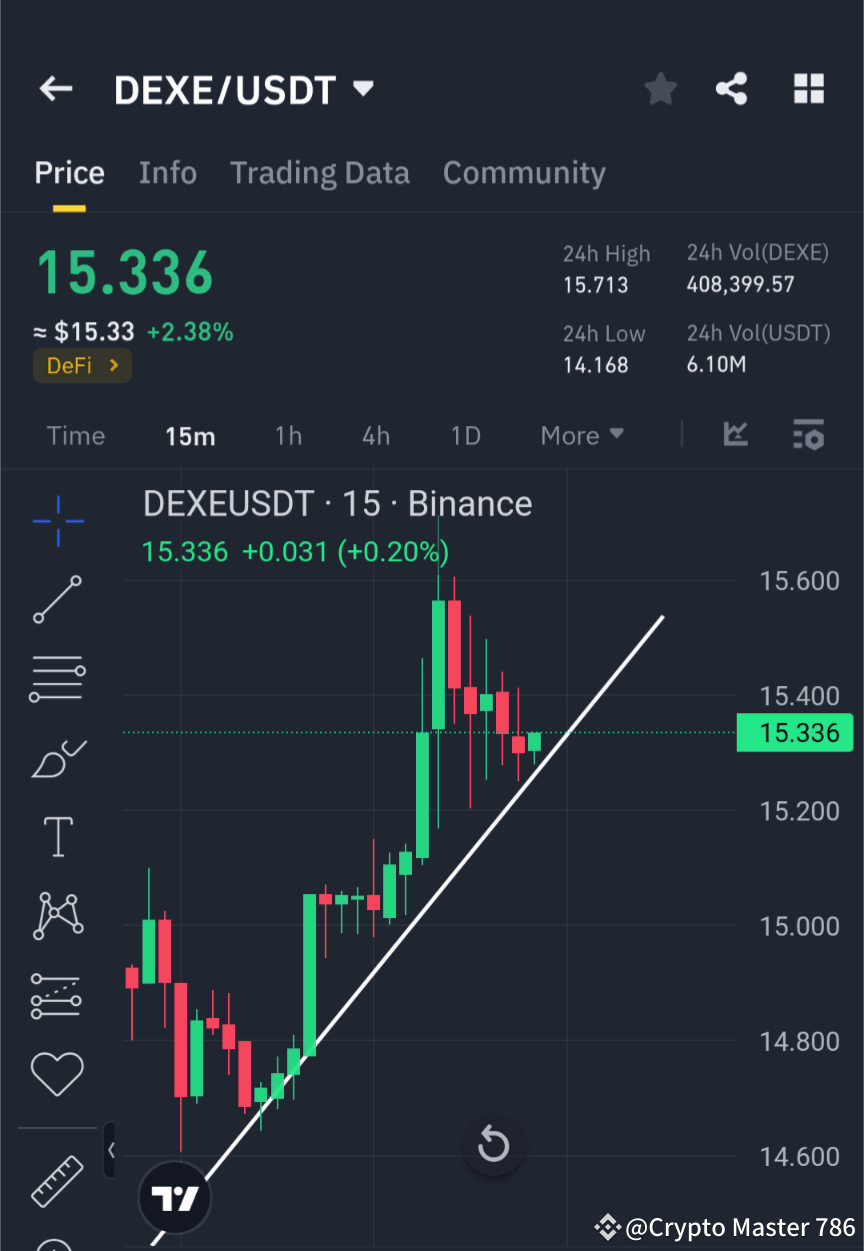Open the chart display settings icon

[x=808, y=435]
